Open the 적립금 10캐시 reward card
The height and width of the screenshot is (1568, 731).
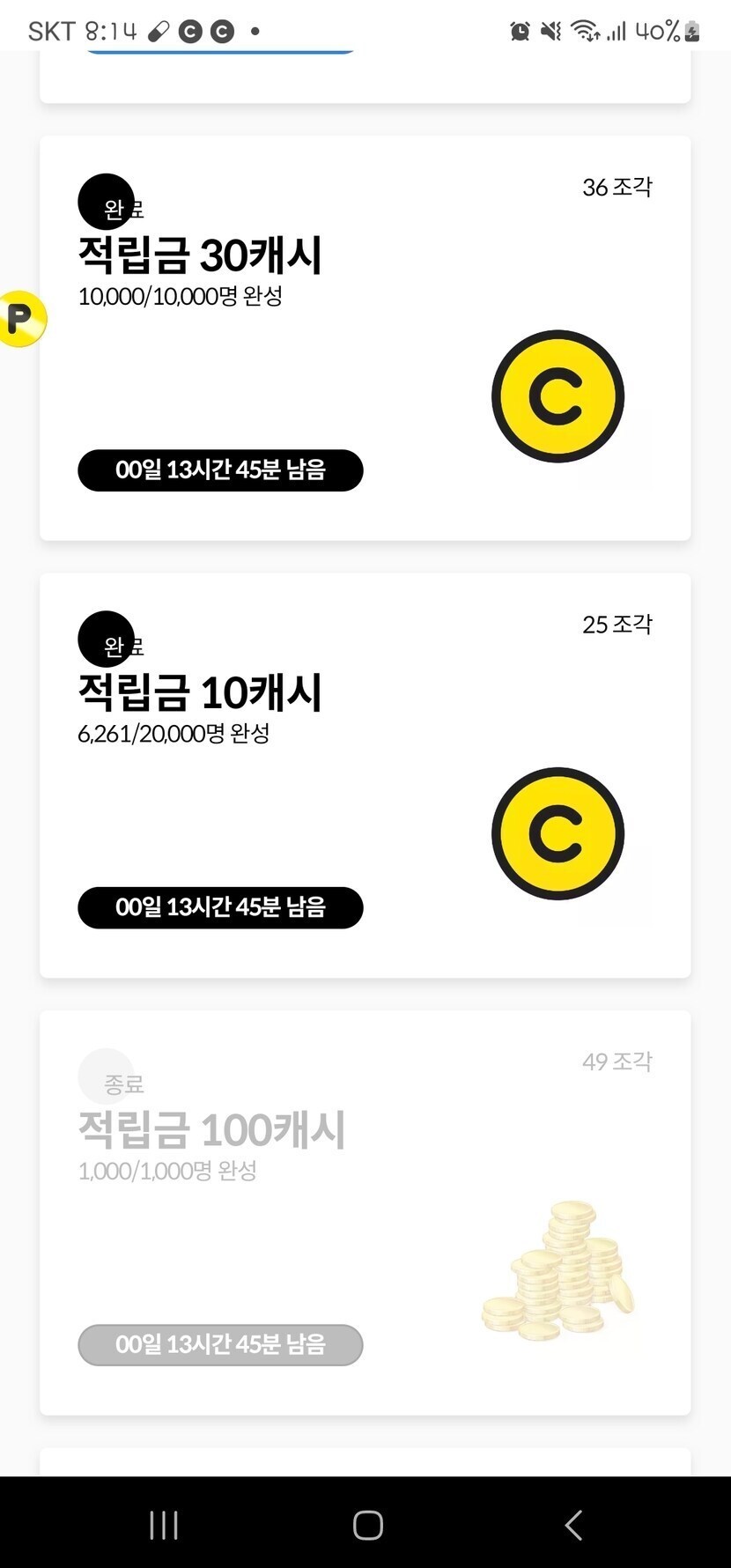(365, 775)
